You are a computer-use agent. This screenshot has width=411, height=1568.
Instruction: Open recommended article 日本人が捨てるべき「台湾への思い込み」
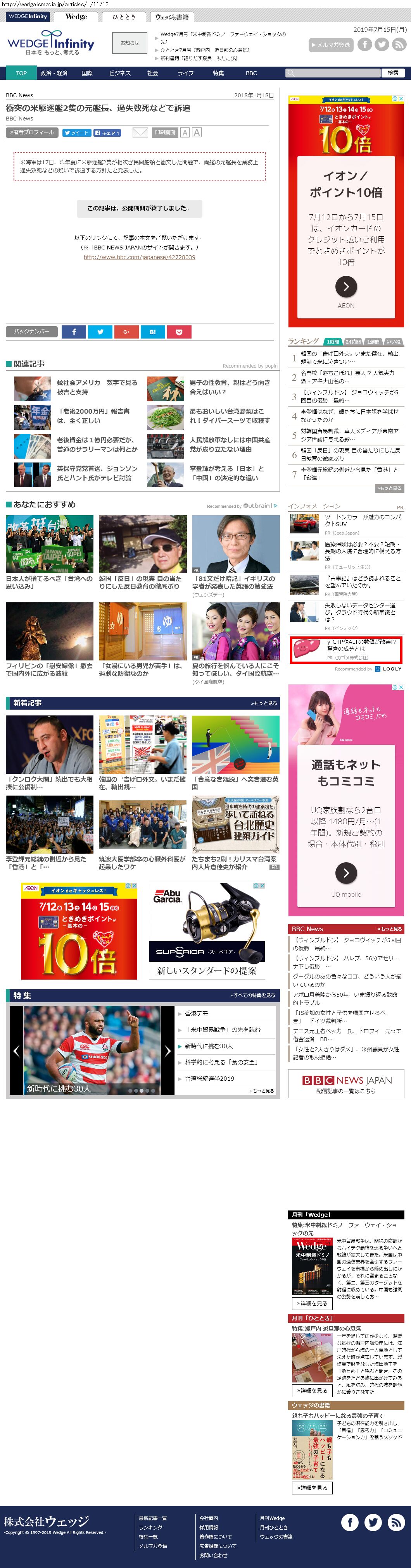(x=49, y=583)
